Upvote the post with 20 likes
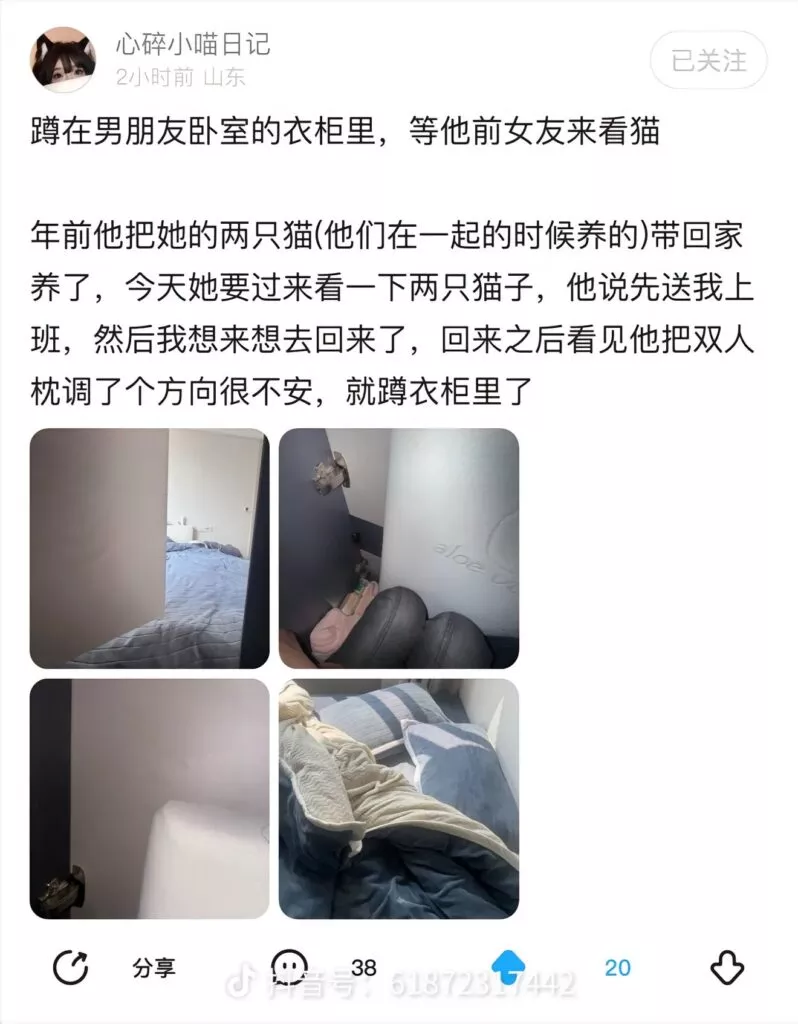798x1024 pixels. tap(510, 967)
